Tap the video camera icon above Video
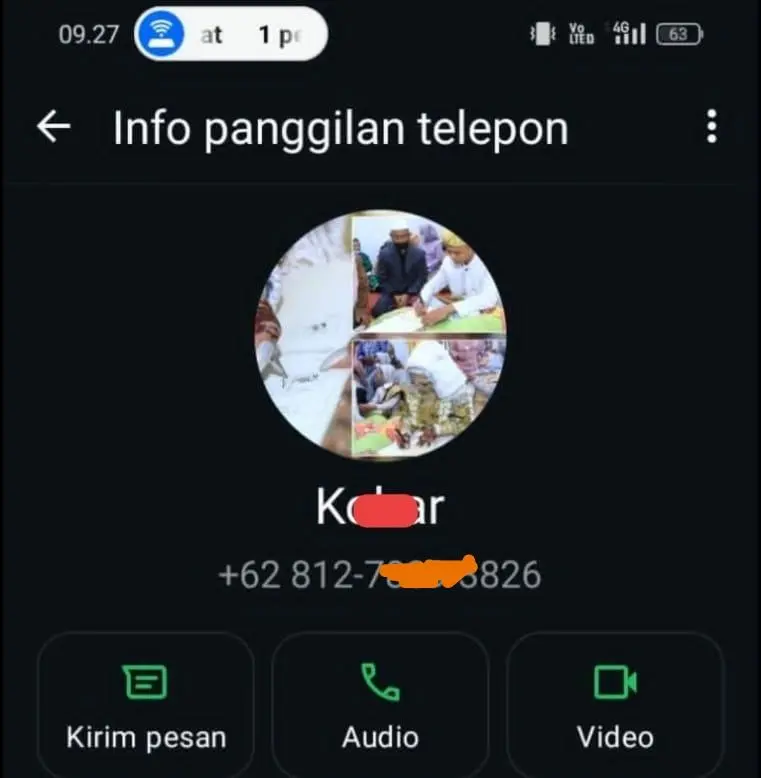761x778 pixels. pyautogui.click(x=613, y=683)
